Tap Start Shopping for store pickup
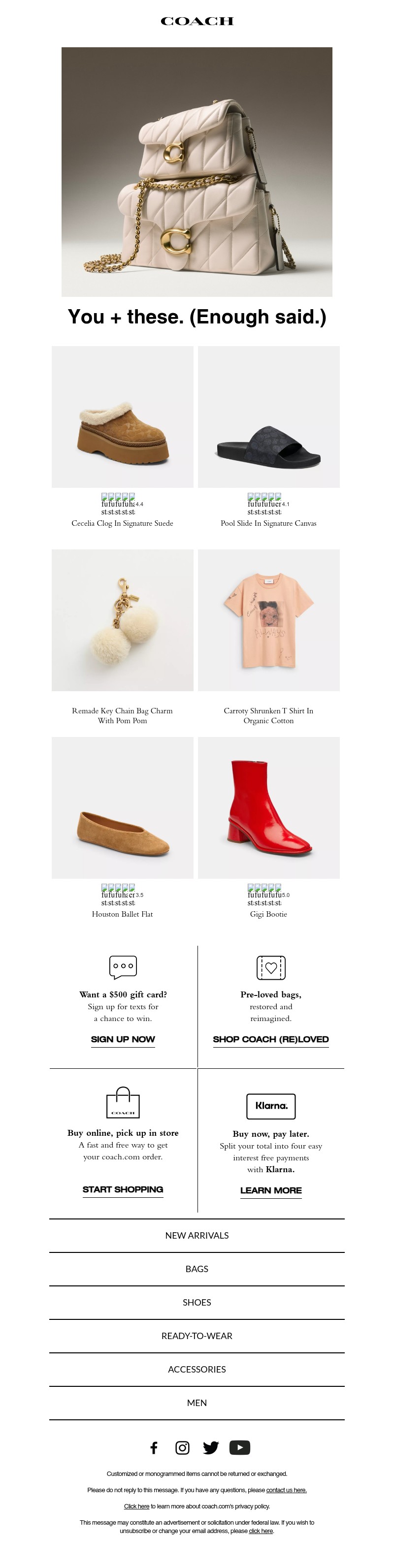The width and height of the screenshot is (394, 1568). click(x=123, y=1189)
